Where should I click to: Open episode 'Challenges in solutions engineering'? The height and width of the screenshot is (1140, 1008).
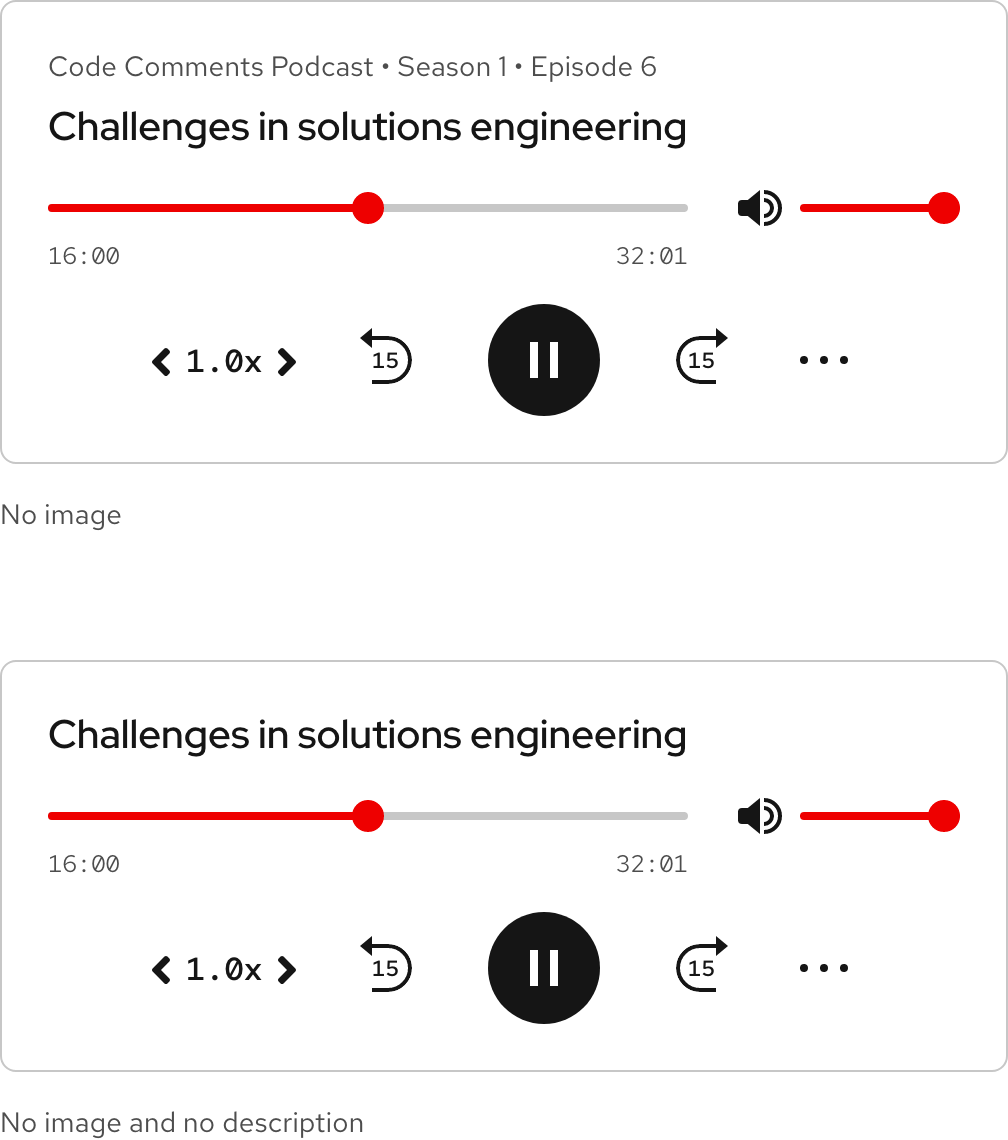tap(367, 127)
